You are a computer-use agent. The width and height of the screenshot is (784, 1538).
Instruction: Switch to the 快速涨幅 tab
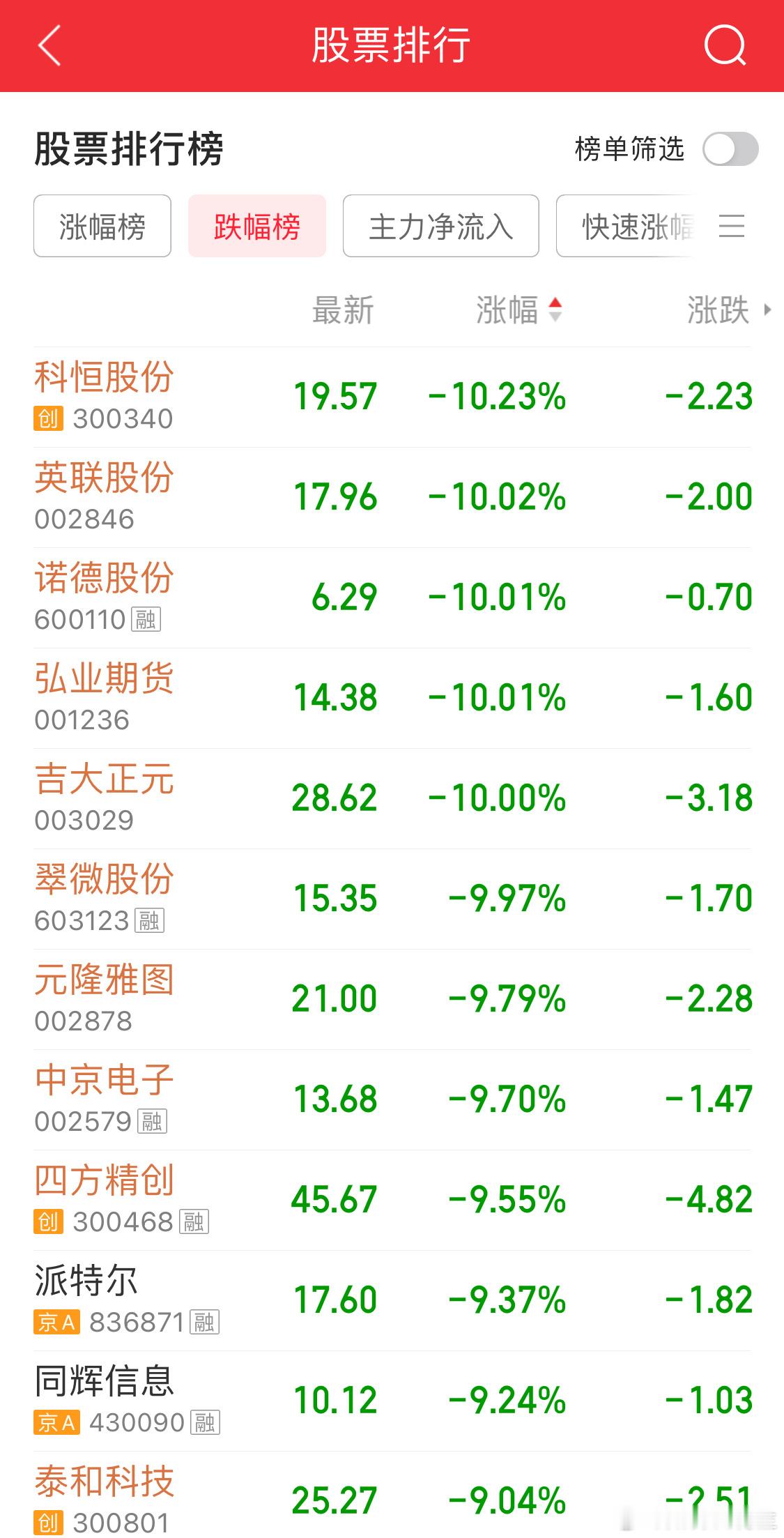[631, 226]
